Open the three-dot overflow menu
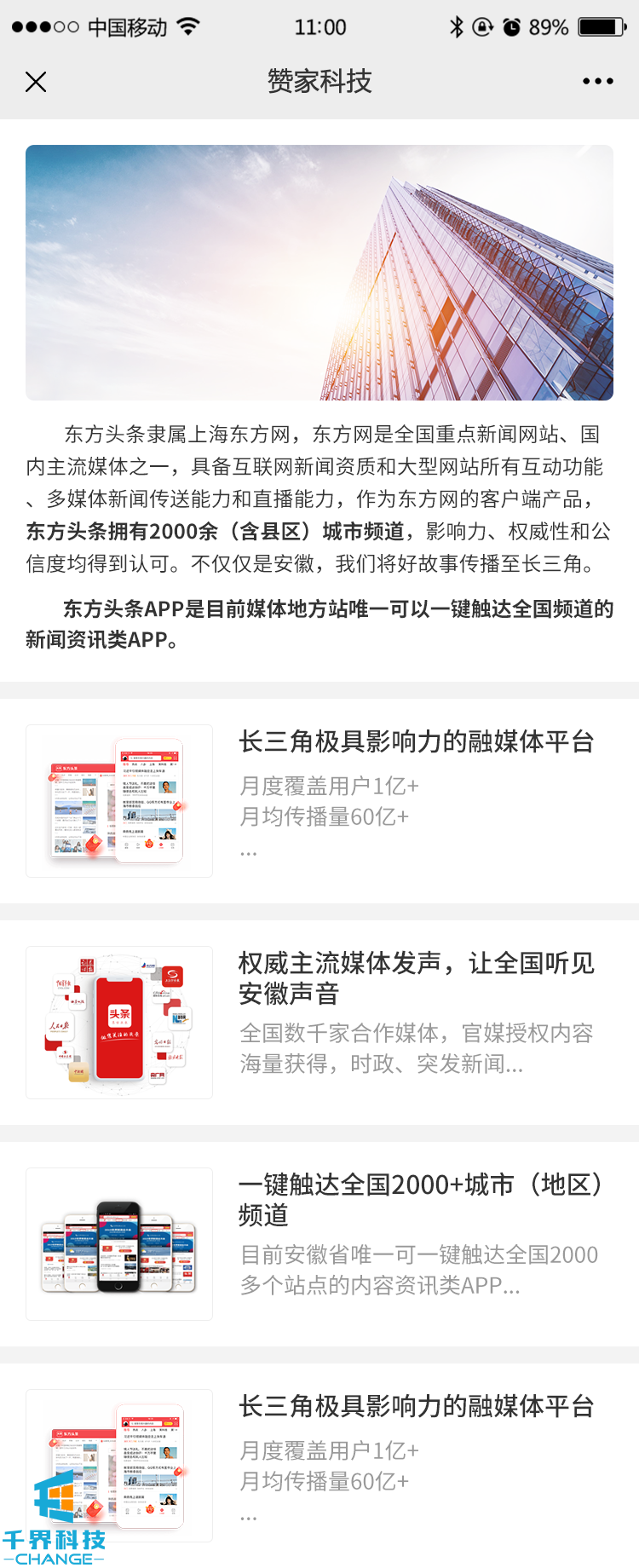Screen dimensions: 639x1568 597,82
